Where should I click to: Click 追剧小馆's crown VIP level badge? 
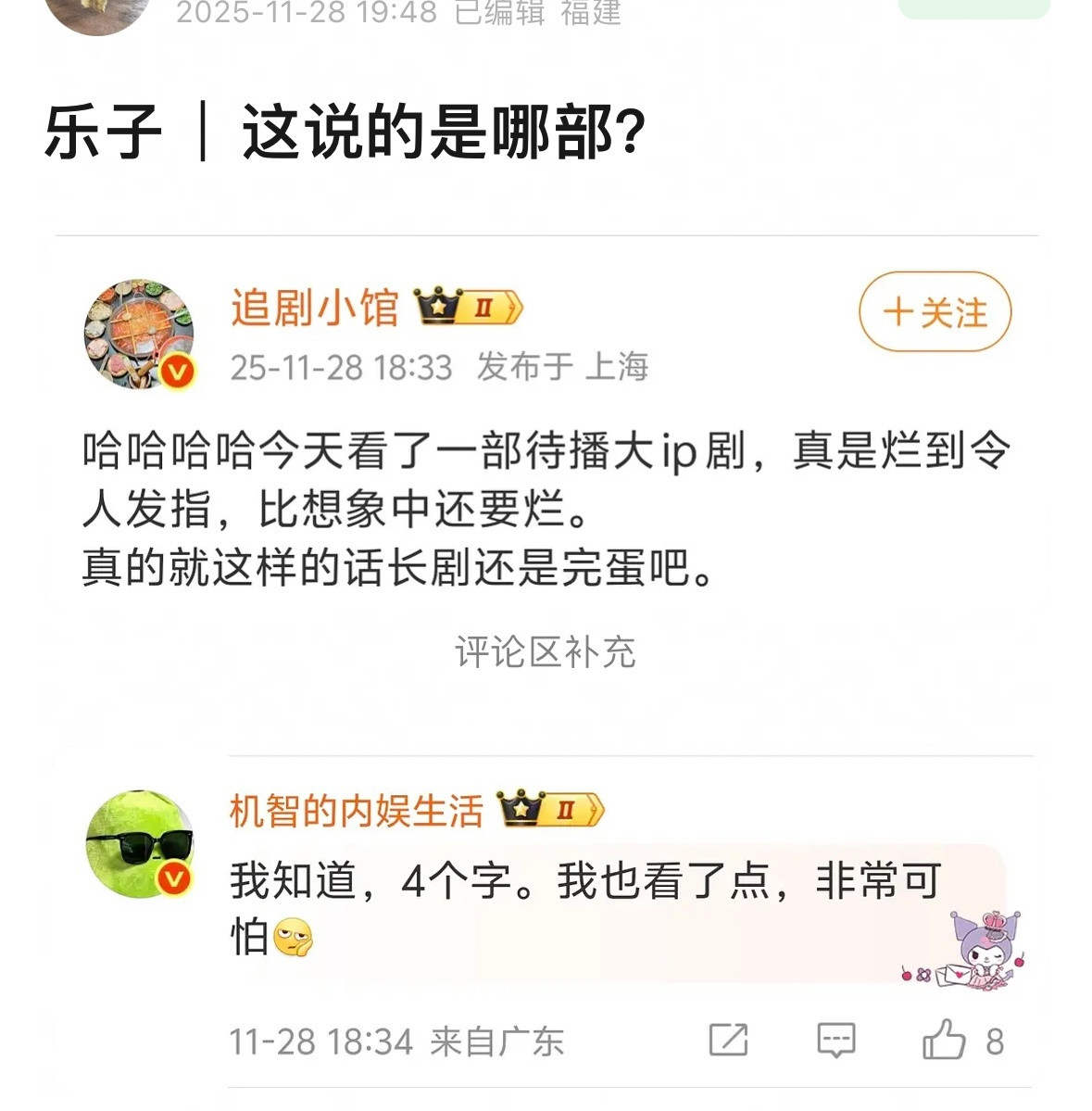472,309
